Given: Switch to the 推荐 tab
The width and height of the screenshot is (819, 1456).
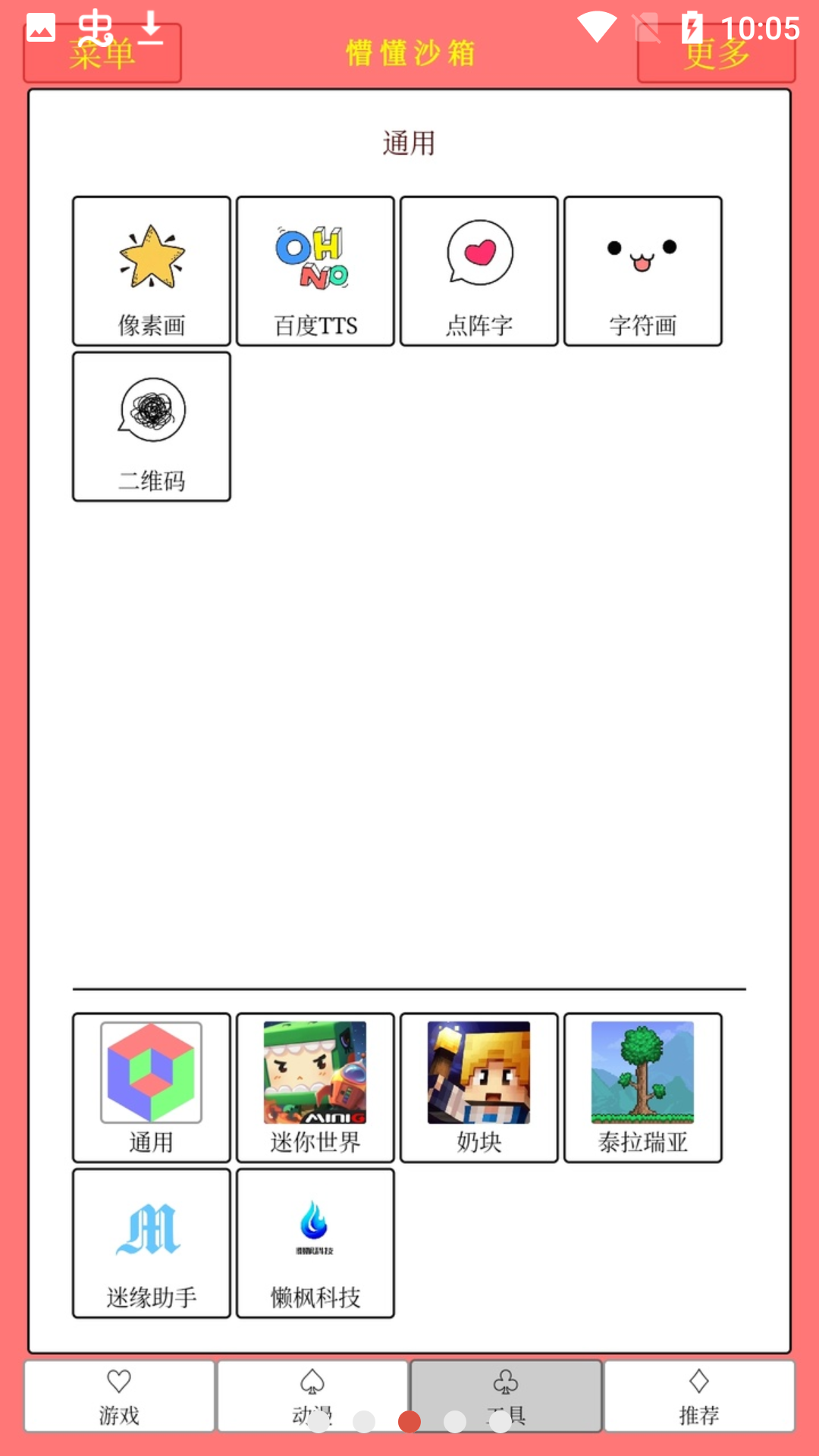Looking at the screenshot, I should [699, 1395].
